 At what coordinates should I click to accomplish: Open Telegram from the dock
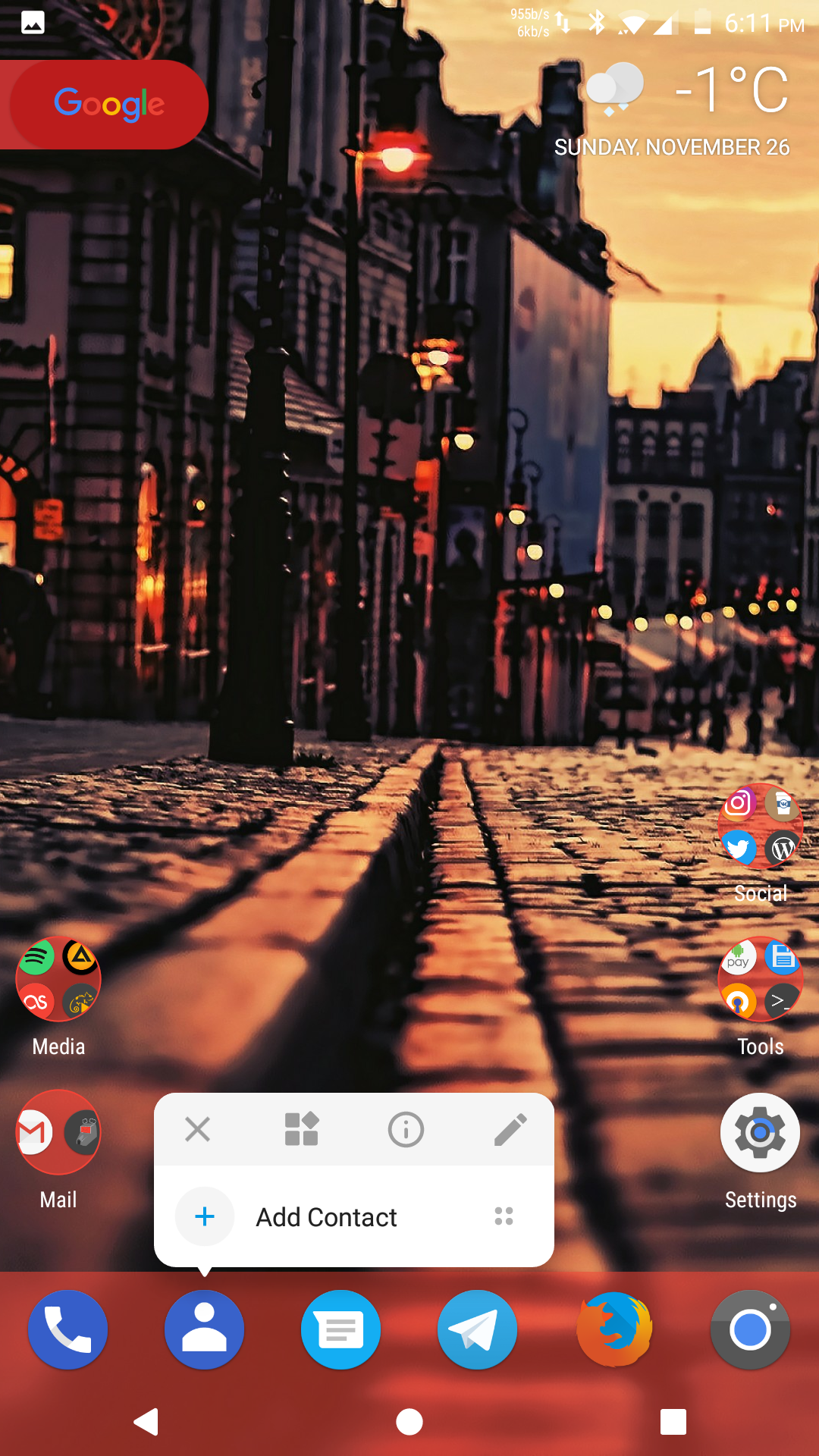[478, 1329]
